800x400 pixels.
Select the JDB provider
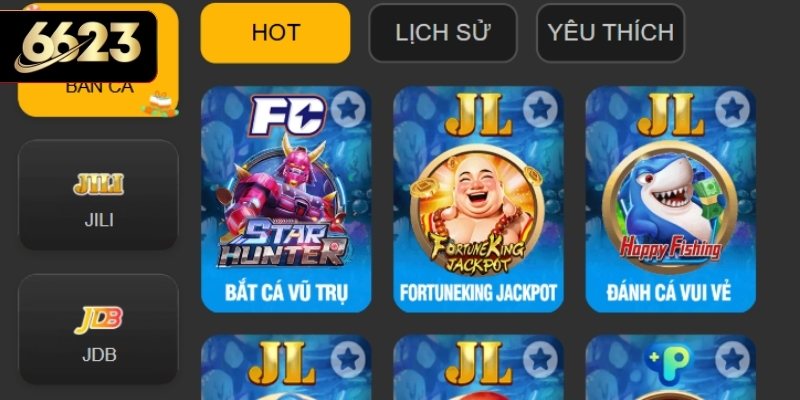point(98,330)
